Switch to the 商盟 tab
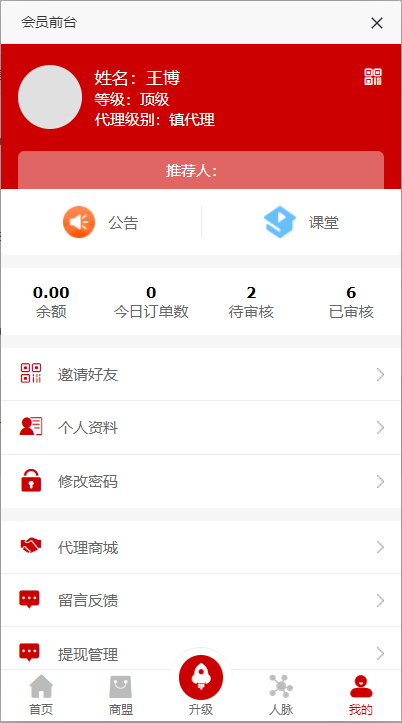Viewport: 402px width, 723px height. pyautogui.click(x=121, y=695)
